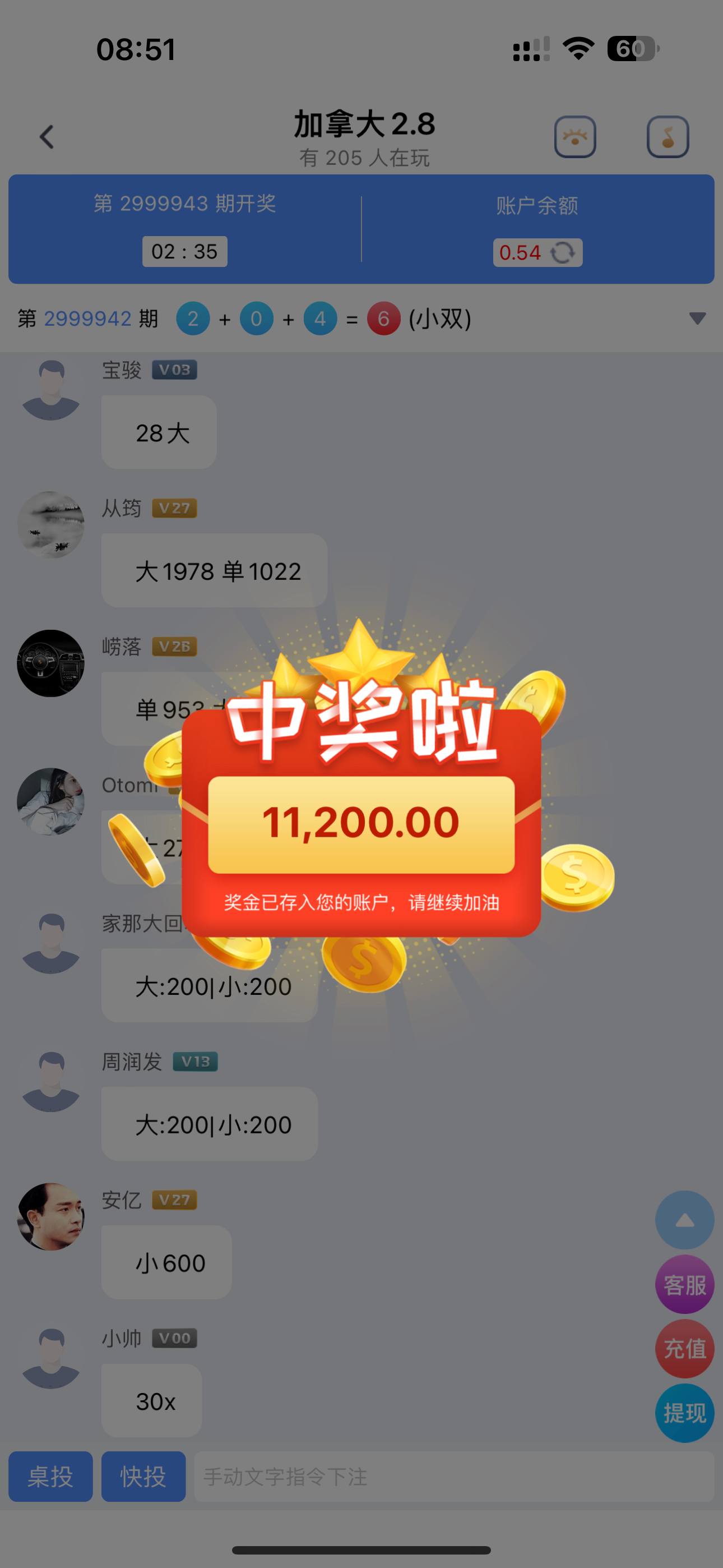This screenshot has width=723, height=1568.
Task: Open the 充值 recharge button
Action: 684,1349
